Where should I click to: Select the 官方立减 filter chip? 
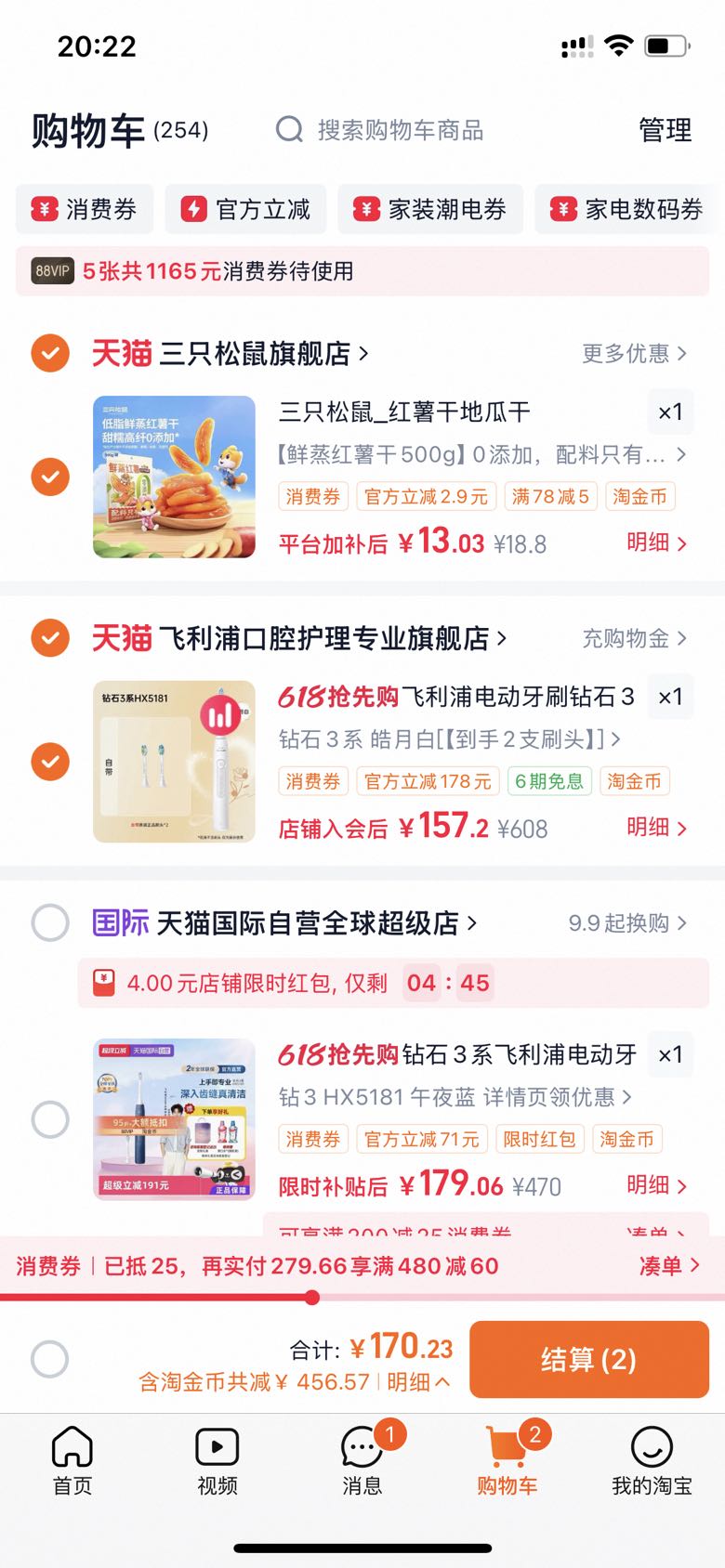point(245,209)
